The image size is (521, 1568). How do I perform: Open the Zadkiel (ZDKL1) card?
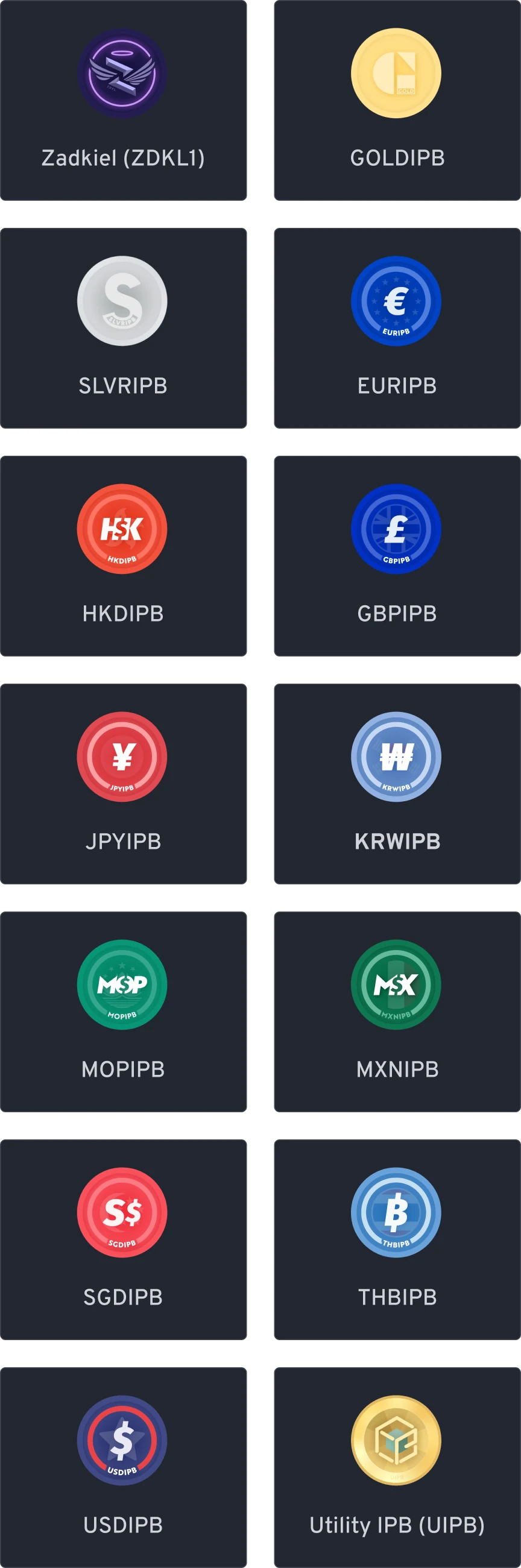(123, 101)
